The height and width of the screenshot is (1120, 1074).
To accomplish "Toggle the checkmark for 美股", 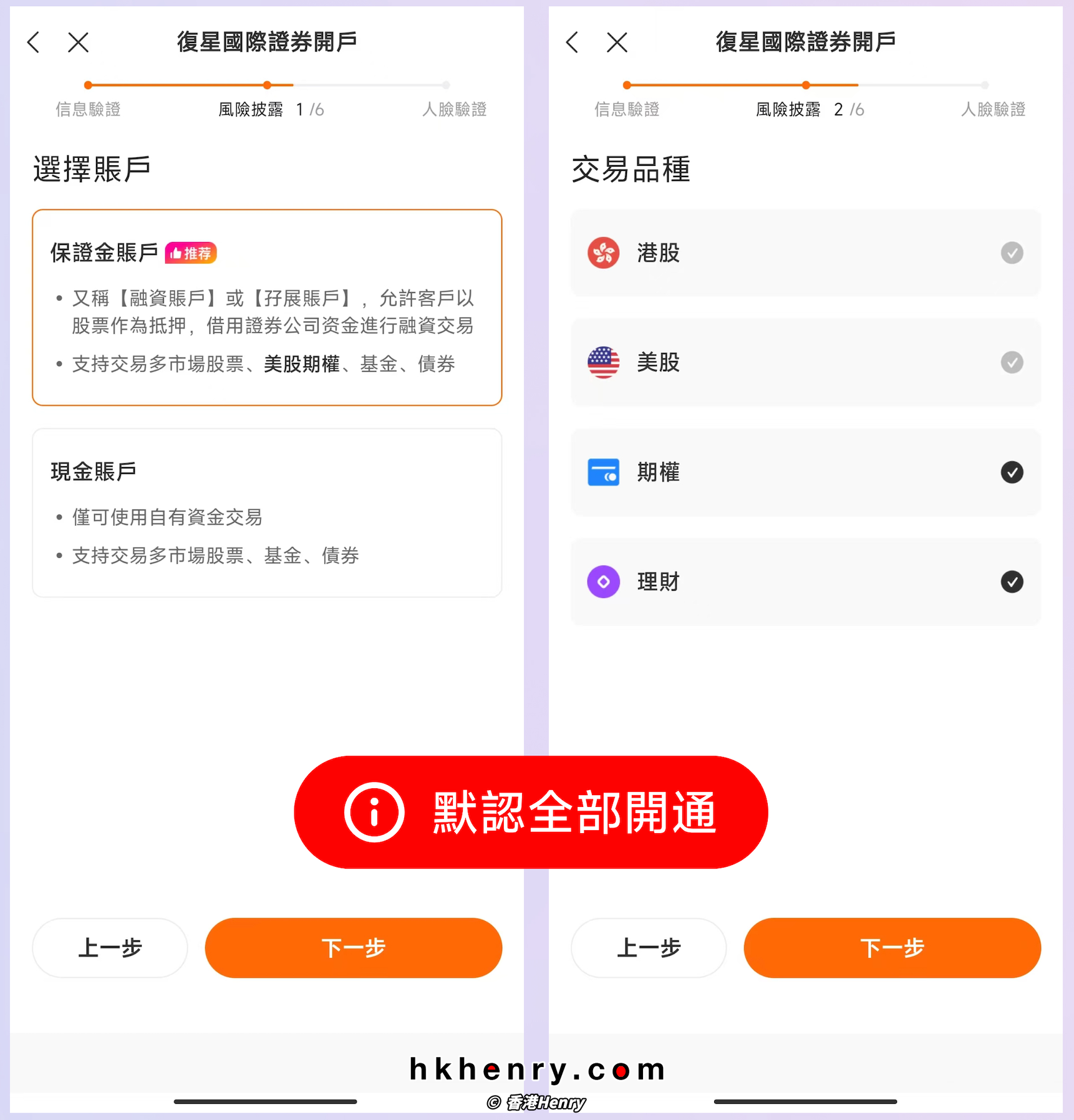I will 1012,362.
